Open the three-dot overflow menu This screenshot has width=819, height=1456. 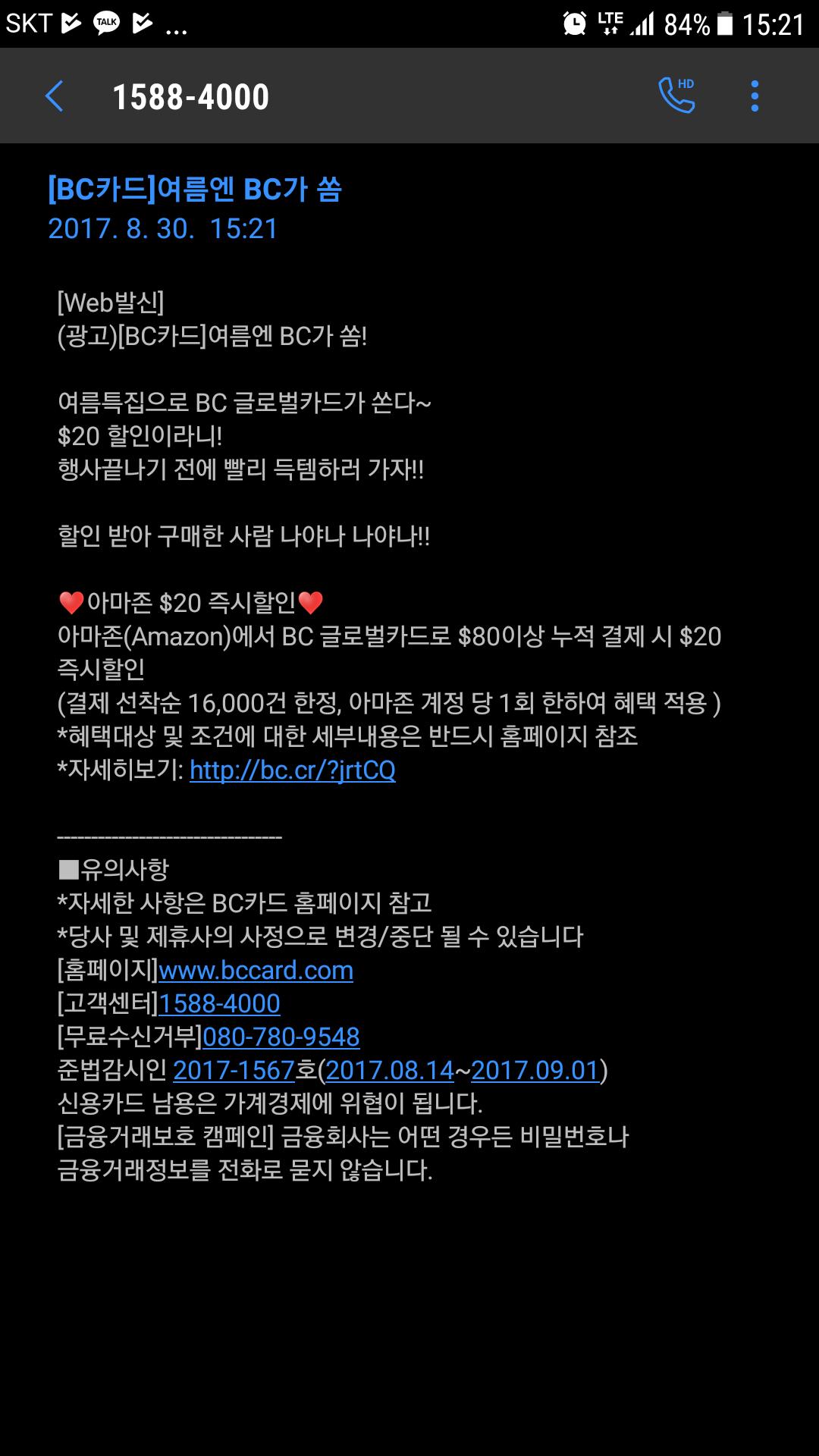[755, 96]
